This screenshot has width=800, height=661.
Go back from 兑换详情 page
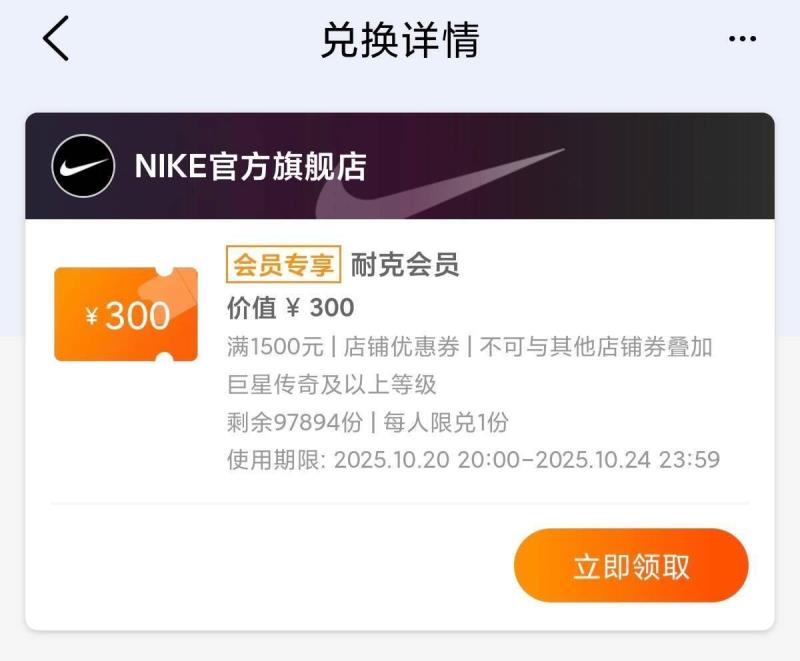coord(56,40)
